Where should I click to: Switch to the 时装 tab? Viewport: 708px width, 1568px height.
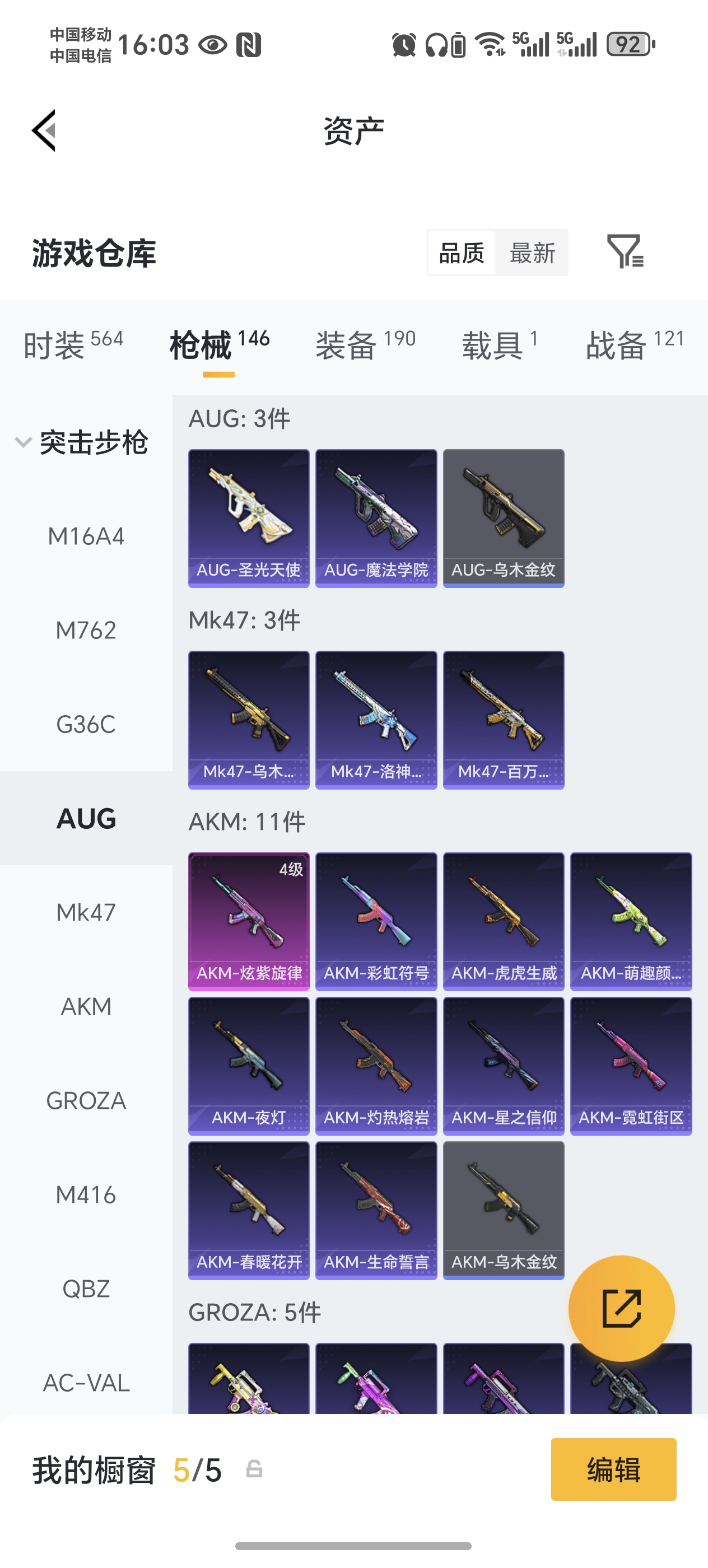point(73,345)
